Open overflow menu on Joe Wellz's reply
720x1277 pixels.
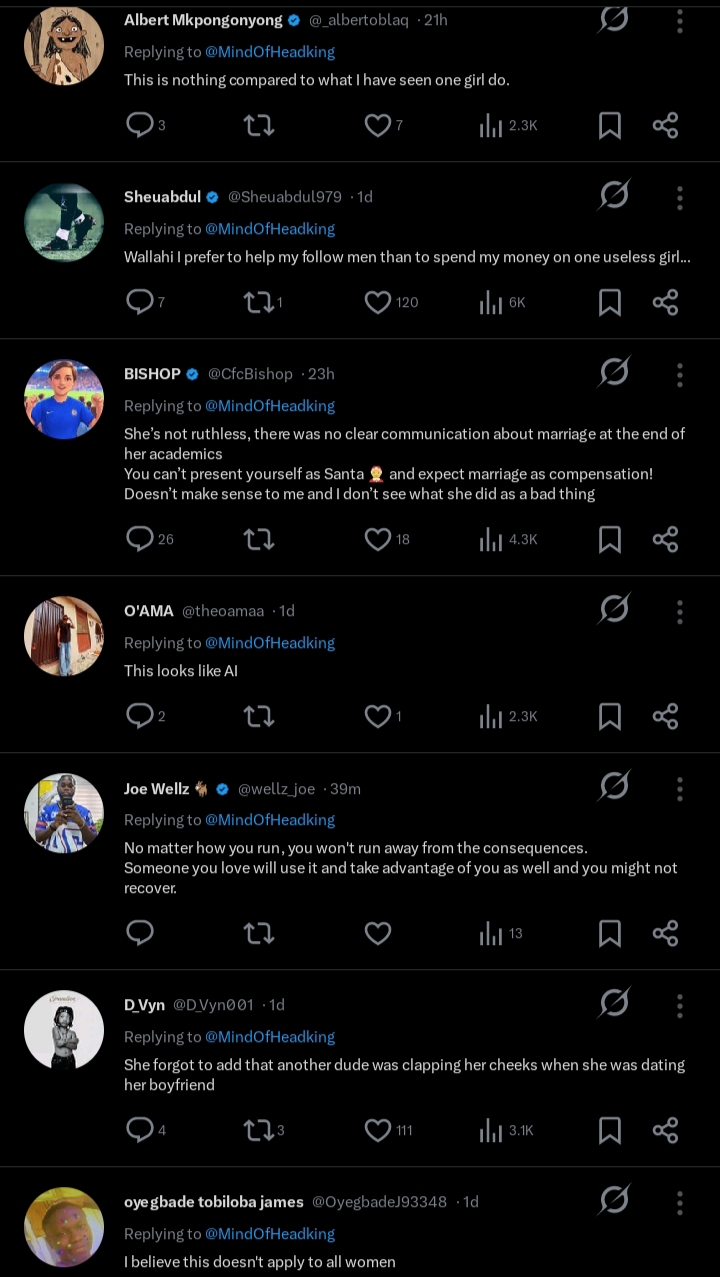[680, 788]
